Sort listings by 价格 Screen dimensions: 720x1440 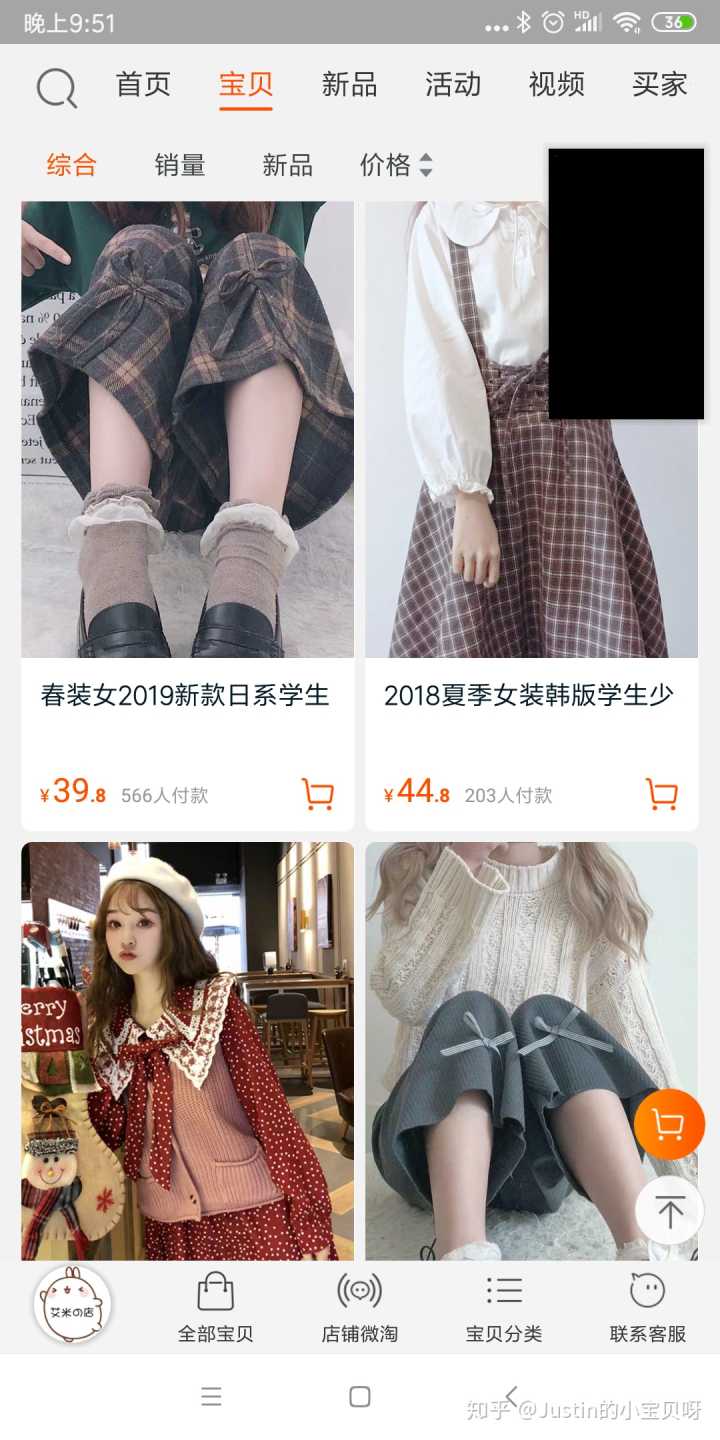(396, 165)
